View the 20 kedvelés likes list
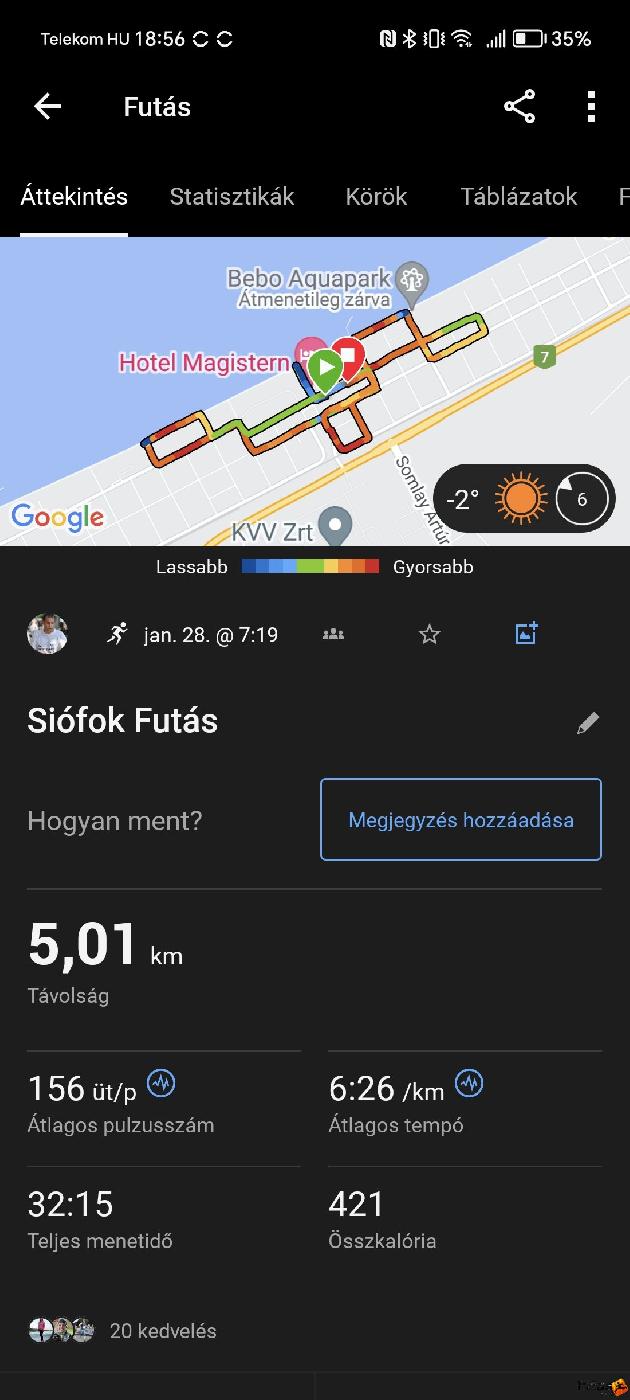The image size is (630, 1400). pyautogui.click(x=162, y=1331)
